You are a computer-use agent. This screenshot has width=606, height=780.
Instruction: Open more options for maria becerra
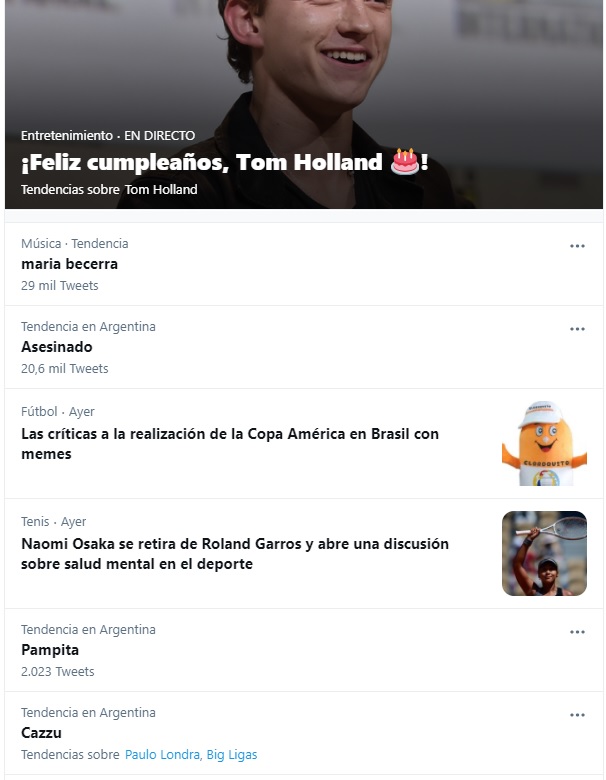(577, 246)
